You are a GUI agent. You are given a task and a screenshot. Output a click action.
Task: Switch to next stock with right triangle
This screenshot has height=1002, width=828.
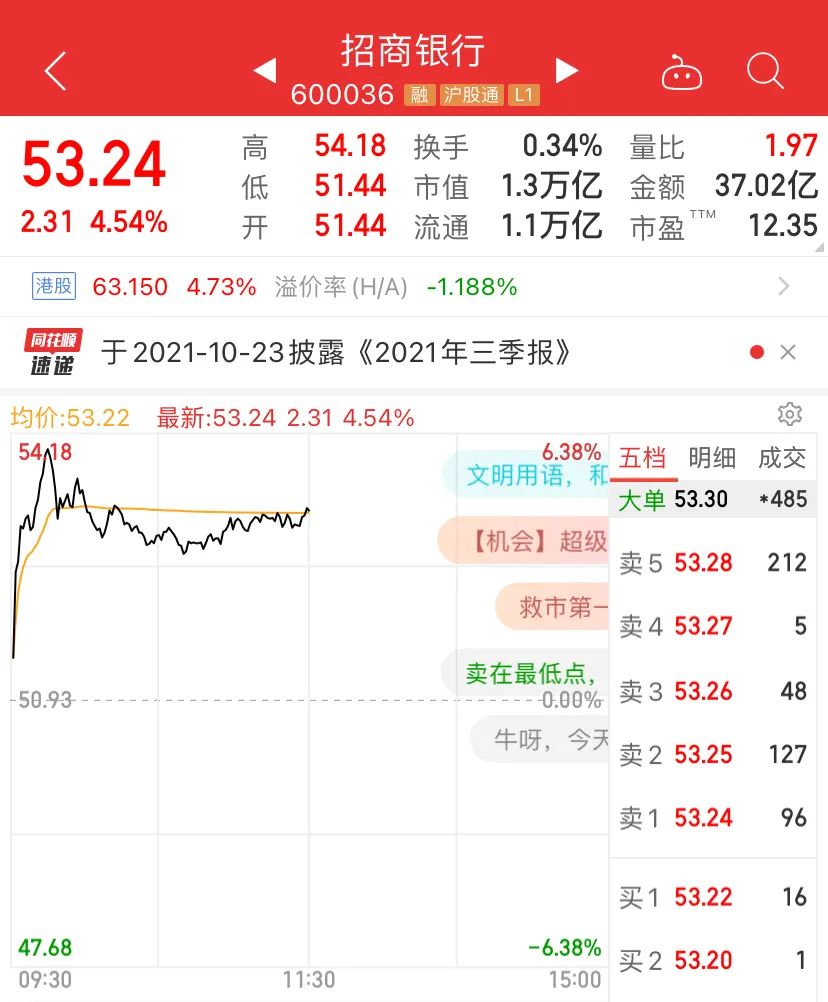click(x=567, y=71)
